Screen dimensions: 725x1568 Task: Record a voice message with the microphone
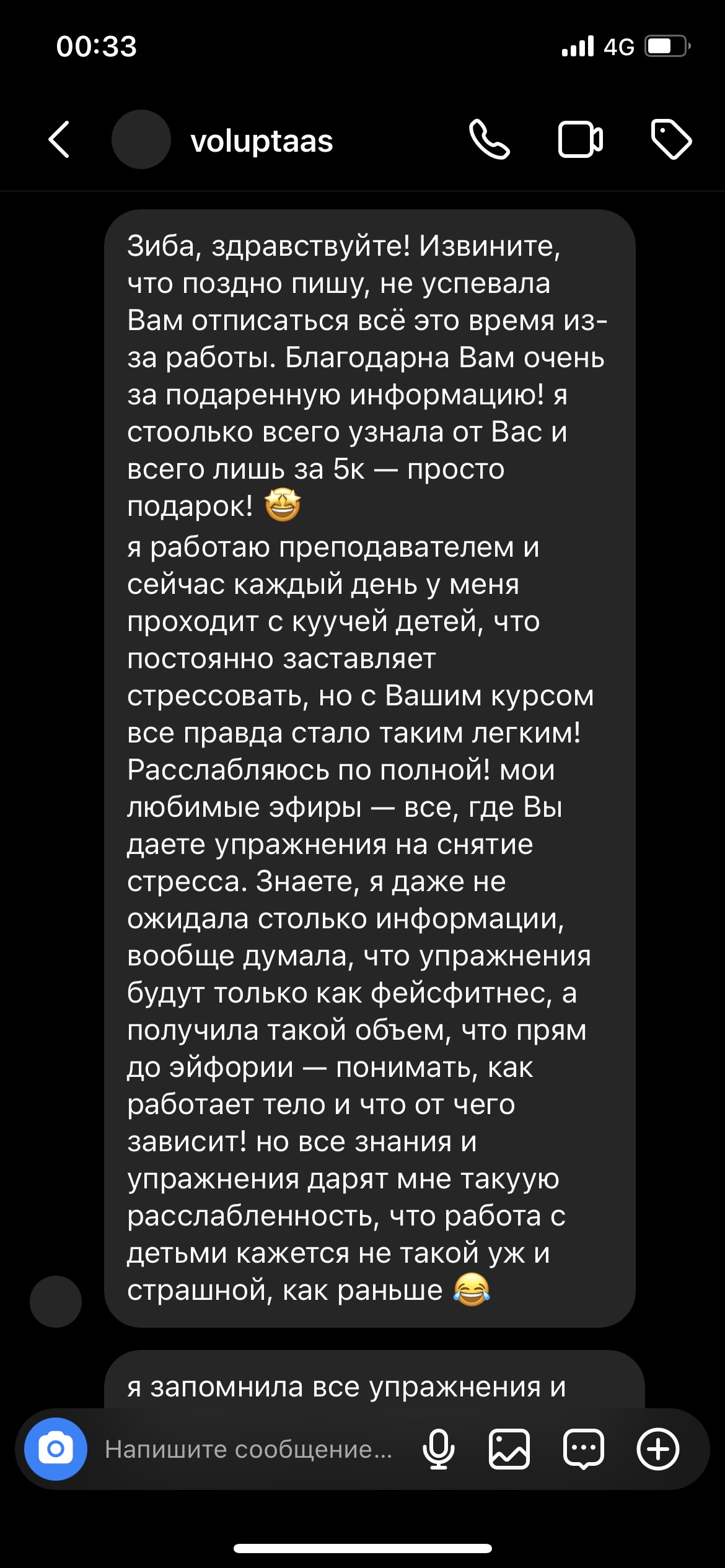pos(439,1449)
